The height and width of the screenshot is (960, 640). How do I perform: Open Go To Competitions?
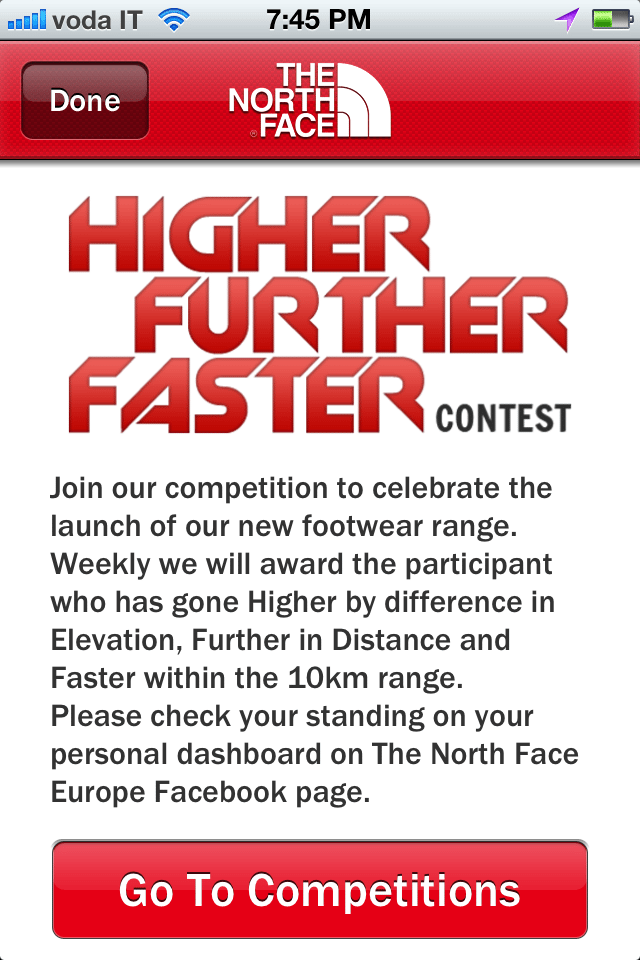click(x=319, y=889)
